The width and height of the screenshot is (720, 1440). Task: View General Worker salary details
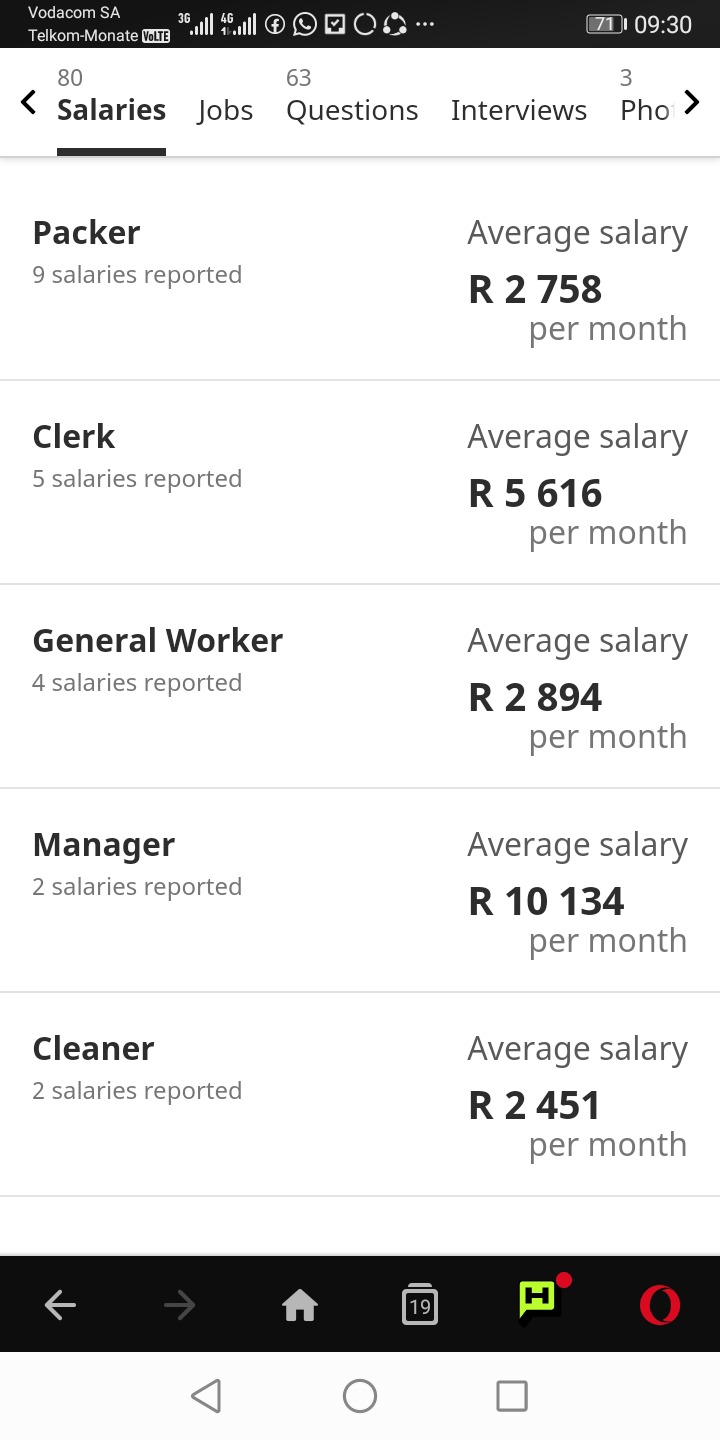pyautogui.click(x=360, y=687)
